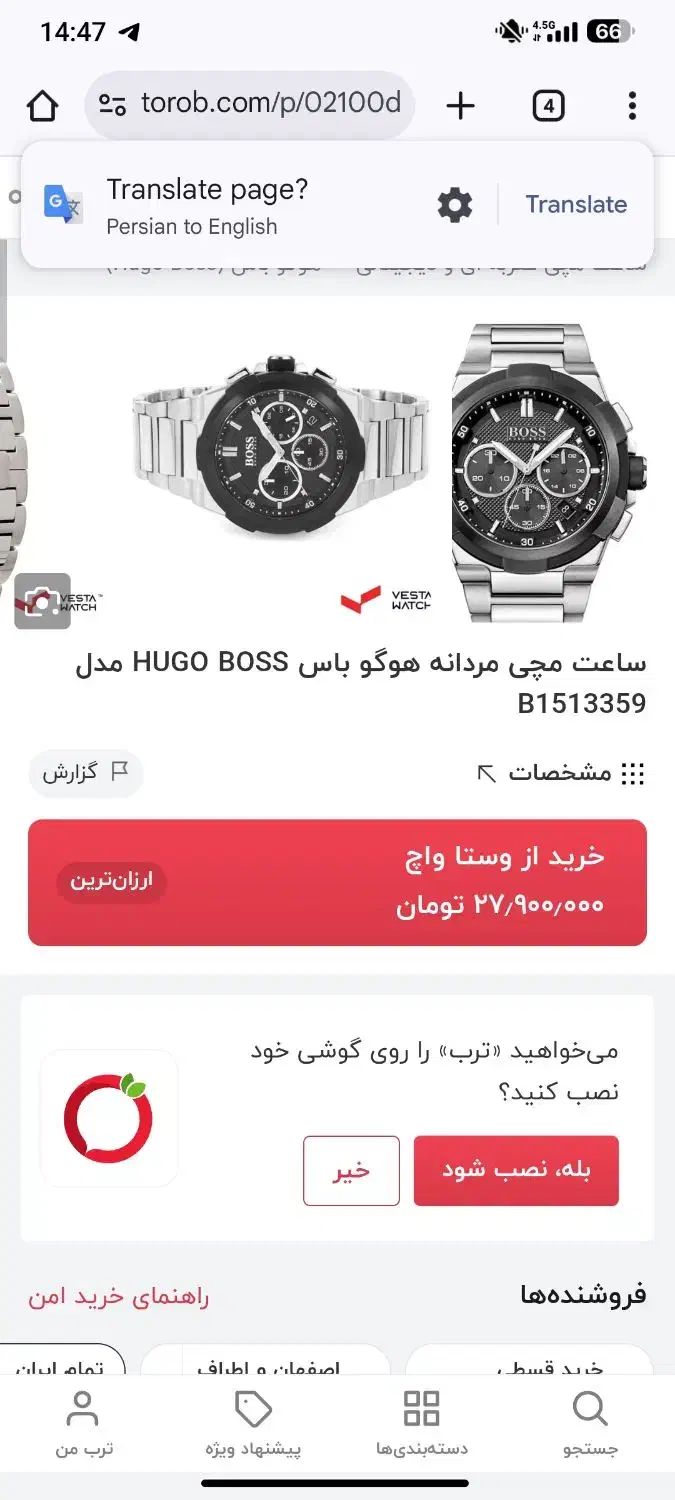Go to the browser home page
The width and height of the screenshot is (675, 1500).
point(42,105)
